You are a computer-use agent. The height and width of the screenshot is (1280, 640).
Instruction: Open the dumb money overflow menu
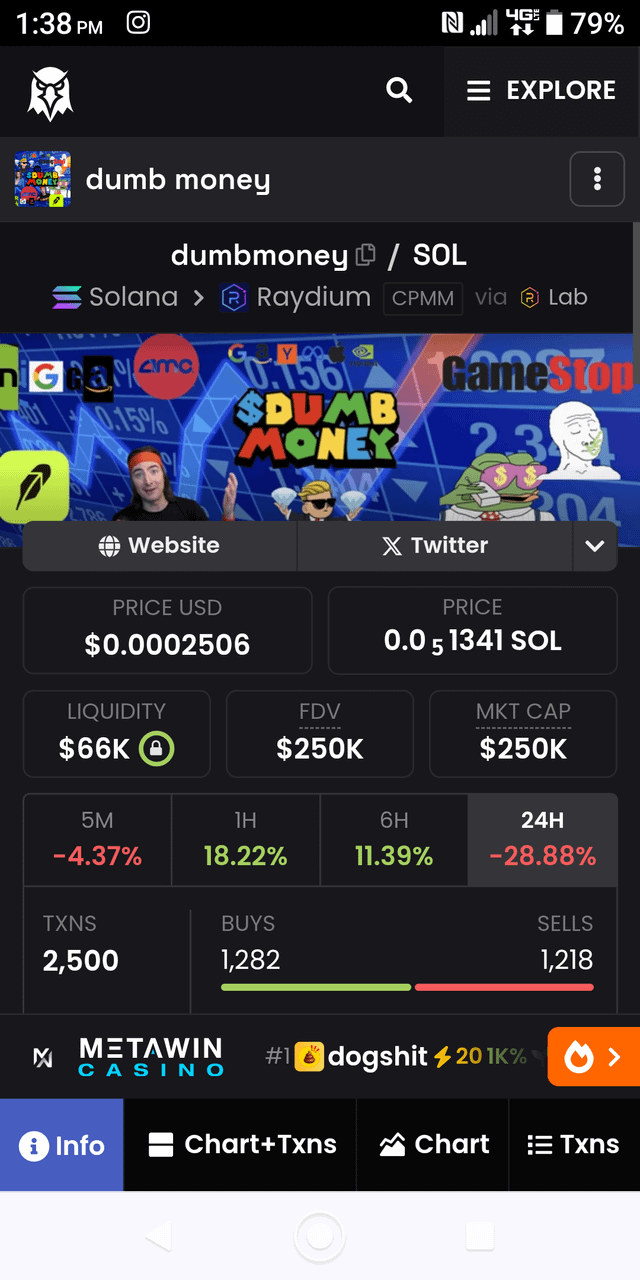point(597,179)
